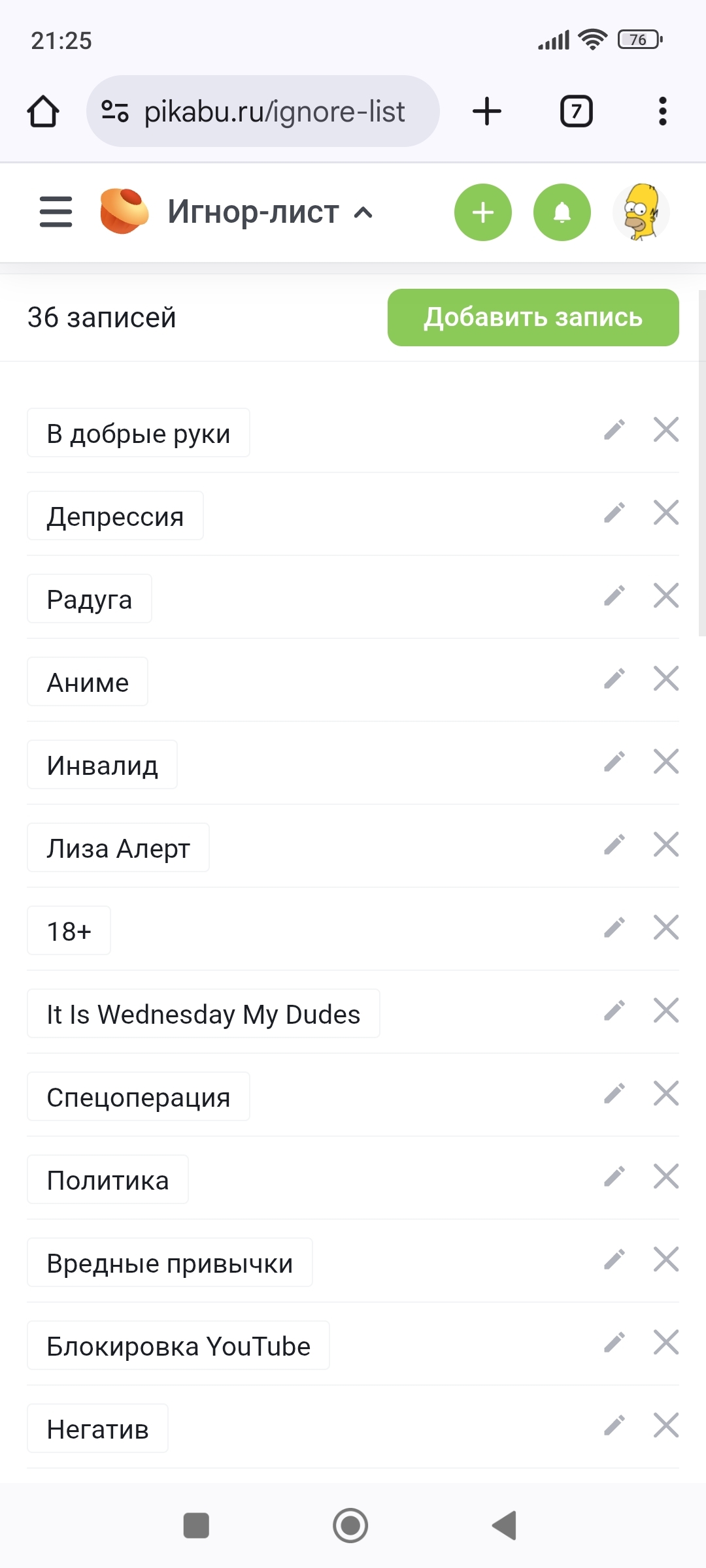Open the hamburger side menu

(x=56, y=212)
